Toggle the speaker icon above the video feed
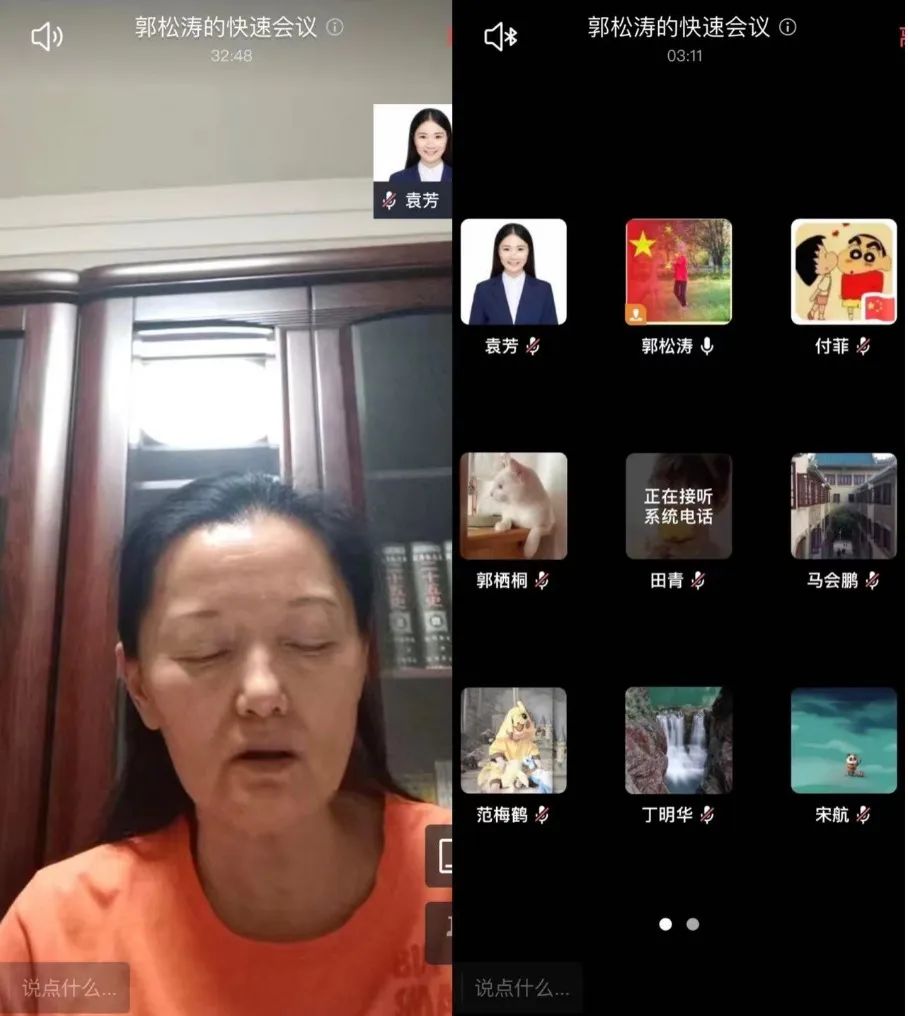 click(47, 37)
